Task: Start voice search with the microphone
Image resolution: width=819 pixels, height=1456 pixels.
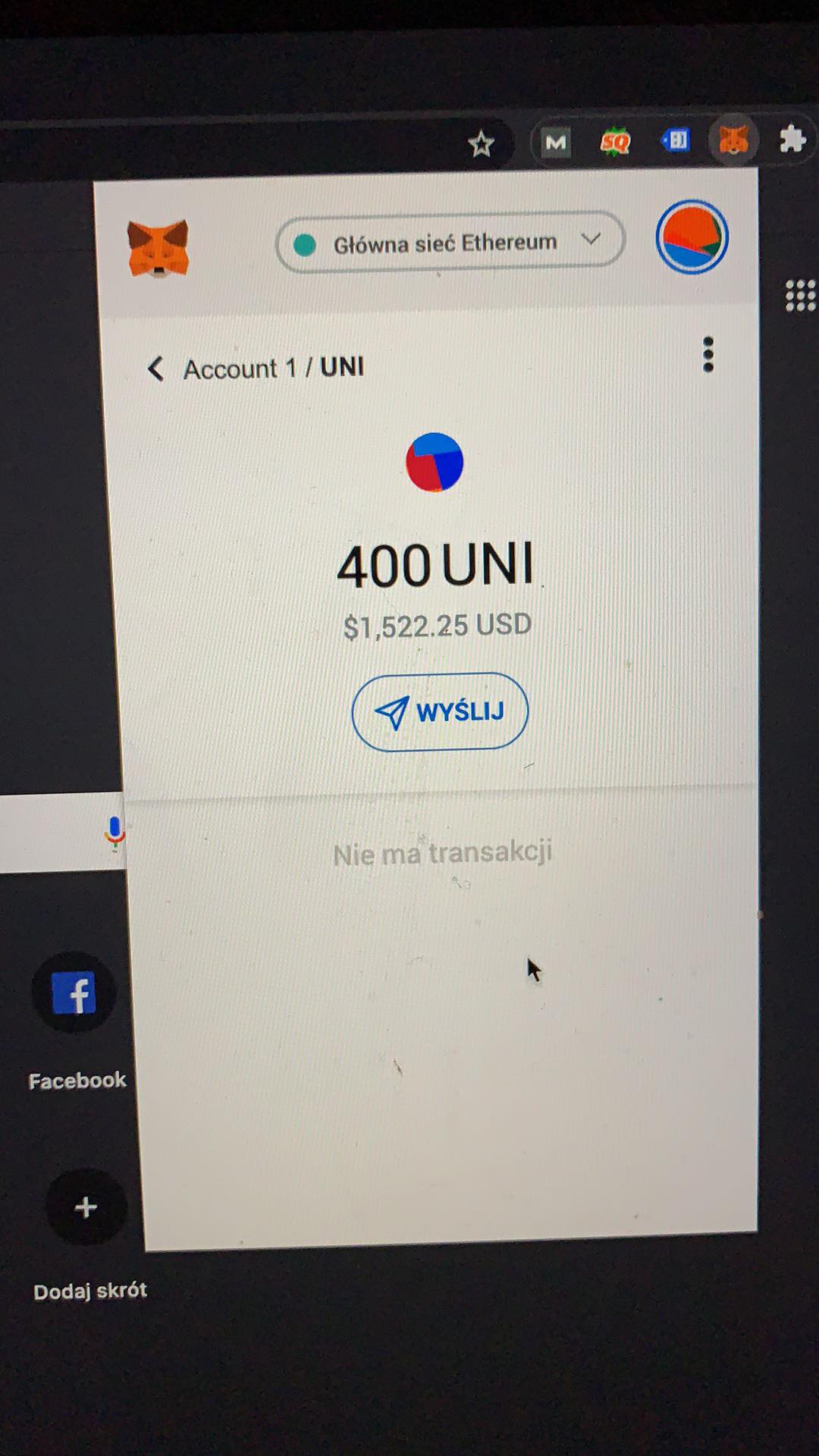Action: pos(115,832)
